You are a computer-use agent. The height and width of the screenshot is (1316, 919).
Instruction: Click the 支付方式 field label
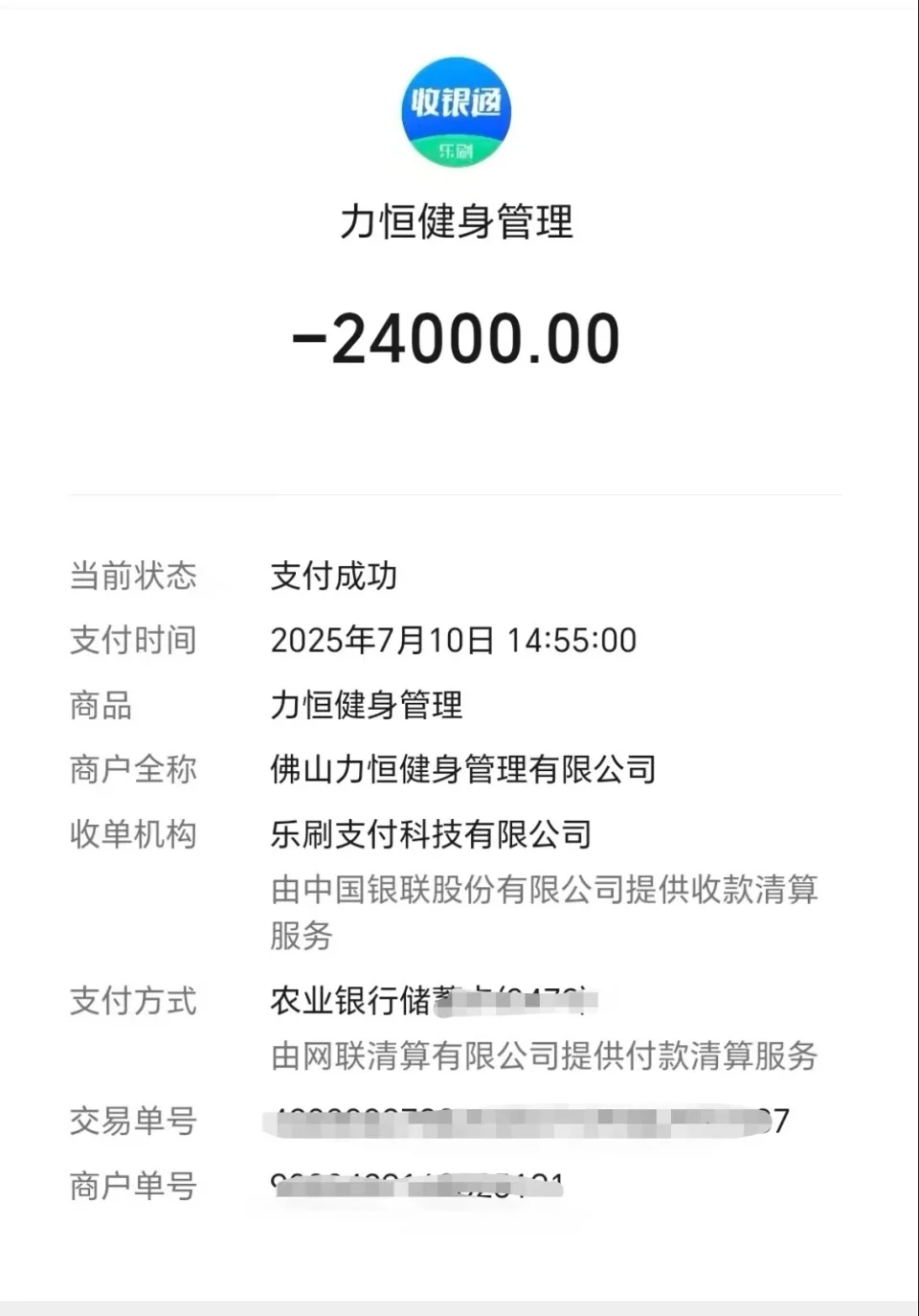[134, 1003]
